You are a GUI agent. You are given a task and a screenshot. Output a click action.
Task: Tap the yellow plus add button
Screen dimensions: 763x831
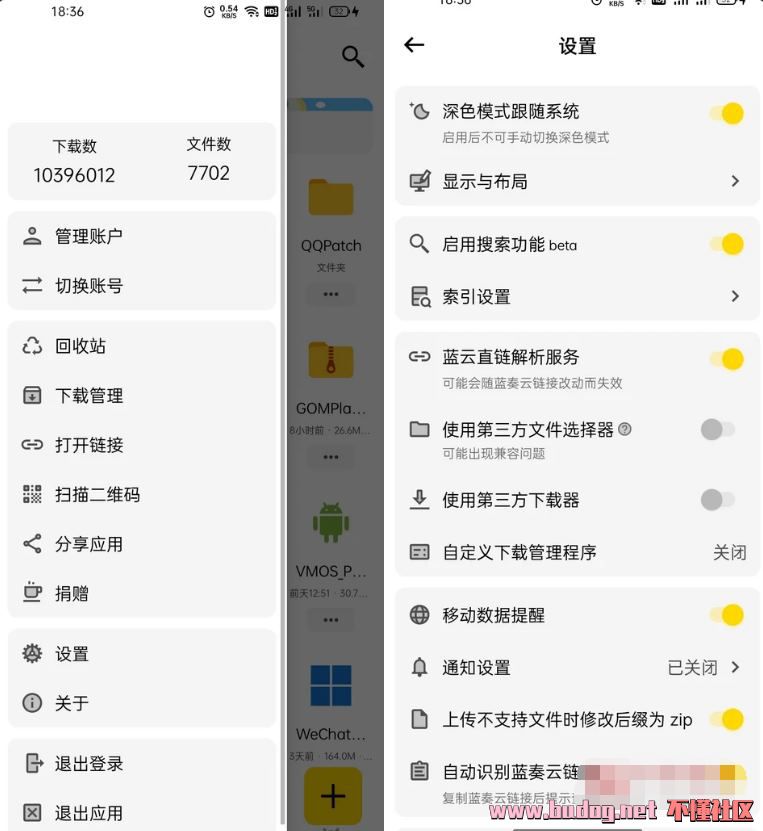(333, 796)
